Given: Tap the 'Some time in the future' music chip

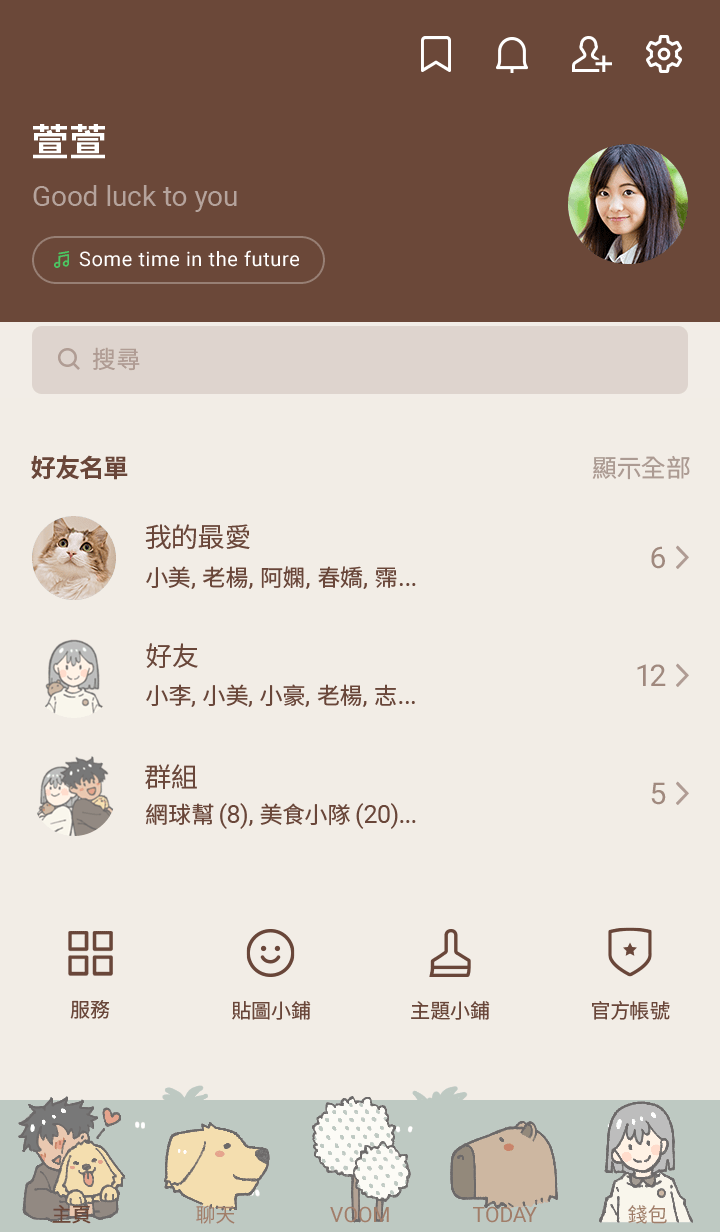Looking at the screenshot, I should tap(178, 260).
